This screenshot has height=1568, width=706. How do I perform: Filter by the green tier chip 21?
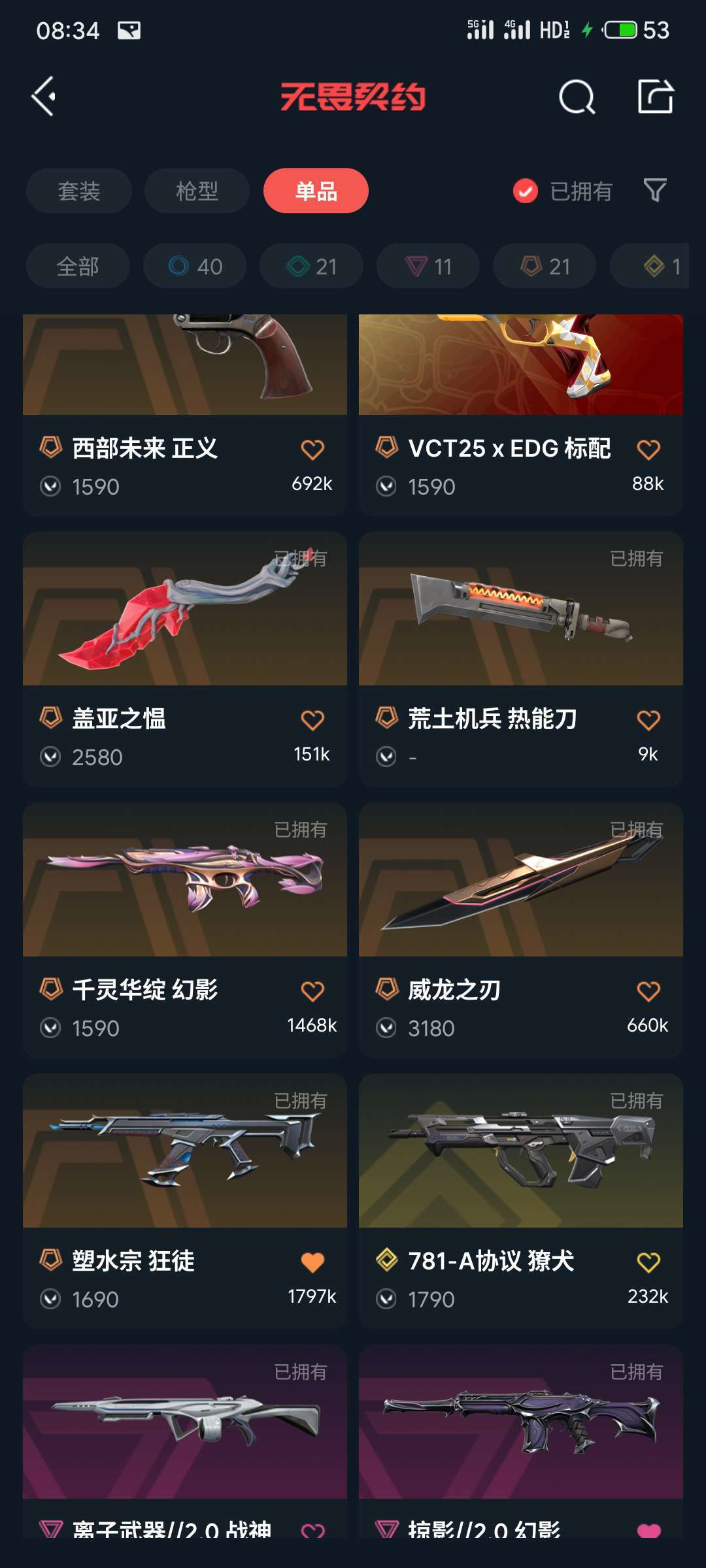311,266
